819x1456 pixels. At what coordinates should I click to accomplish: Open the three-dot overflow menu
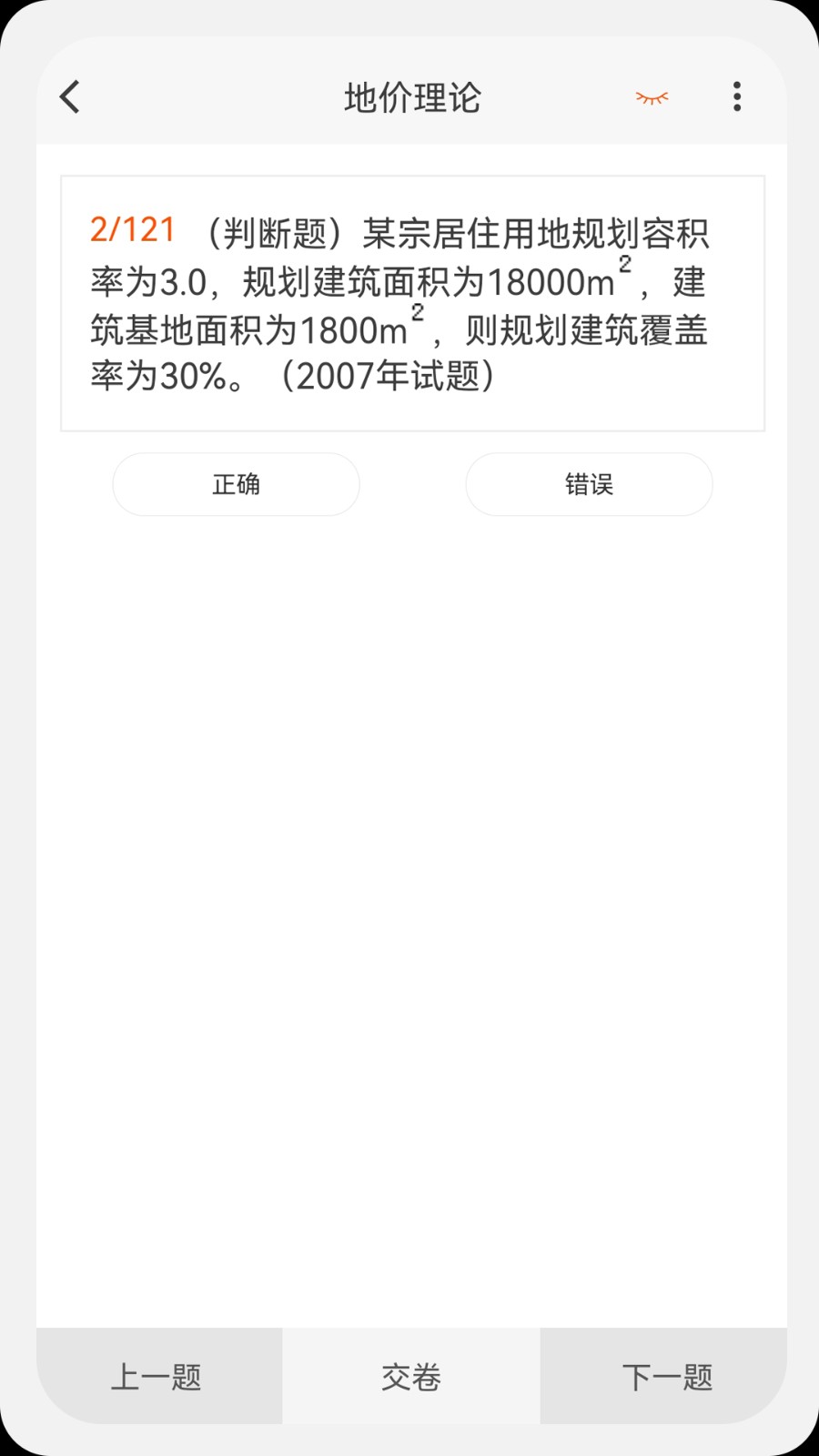(737, 96)
